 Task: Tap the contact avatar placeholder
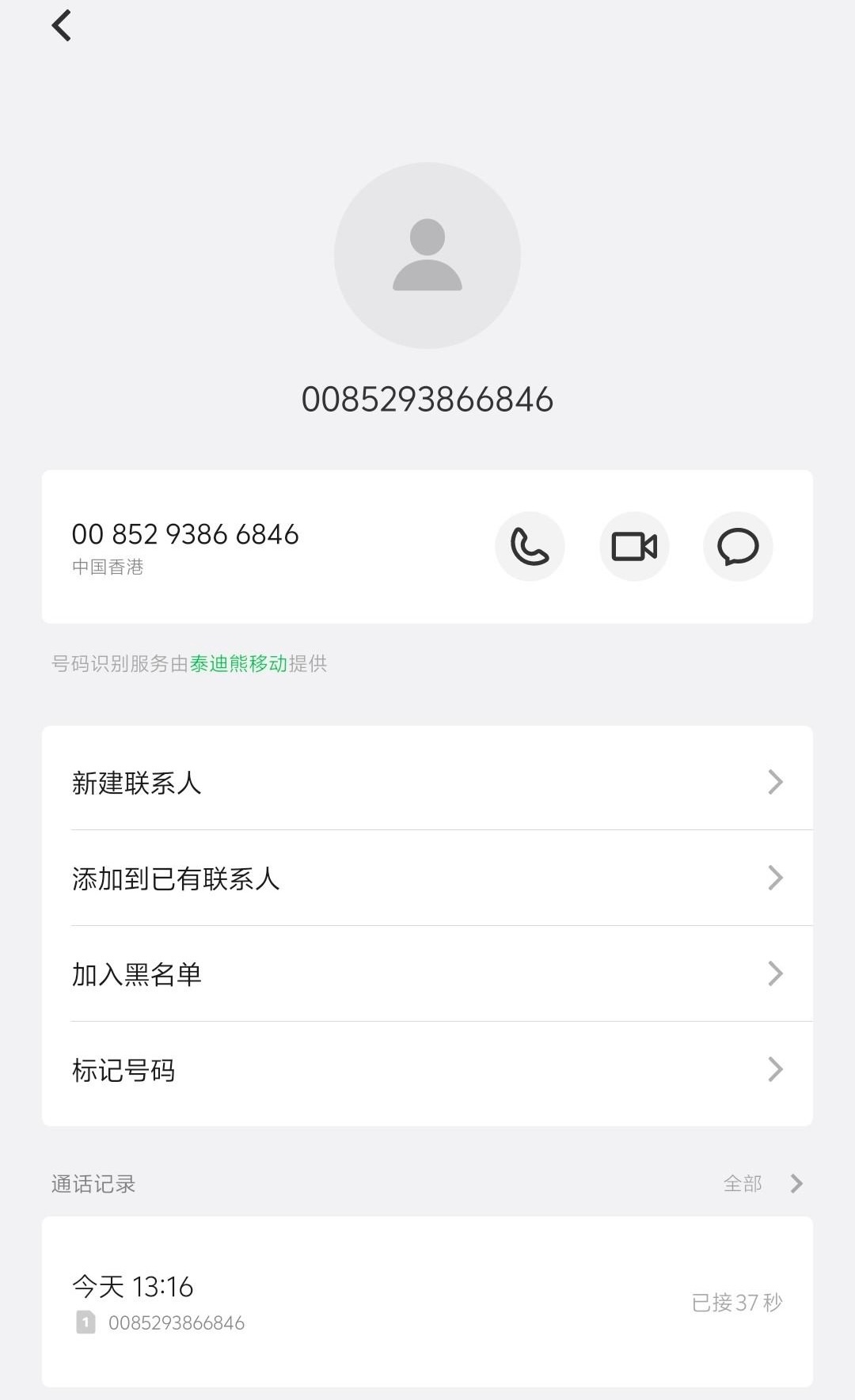click(x=427, y=256)
